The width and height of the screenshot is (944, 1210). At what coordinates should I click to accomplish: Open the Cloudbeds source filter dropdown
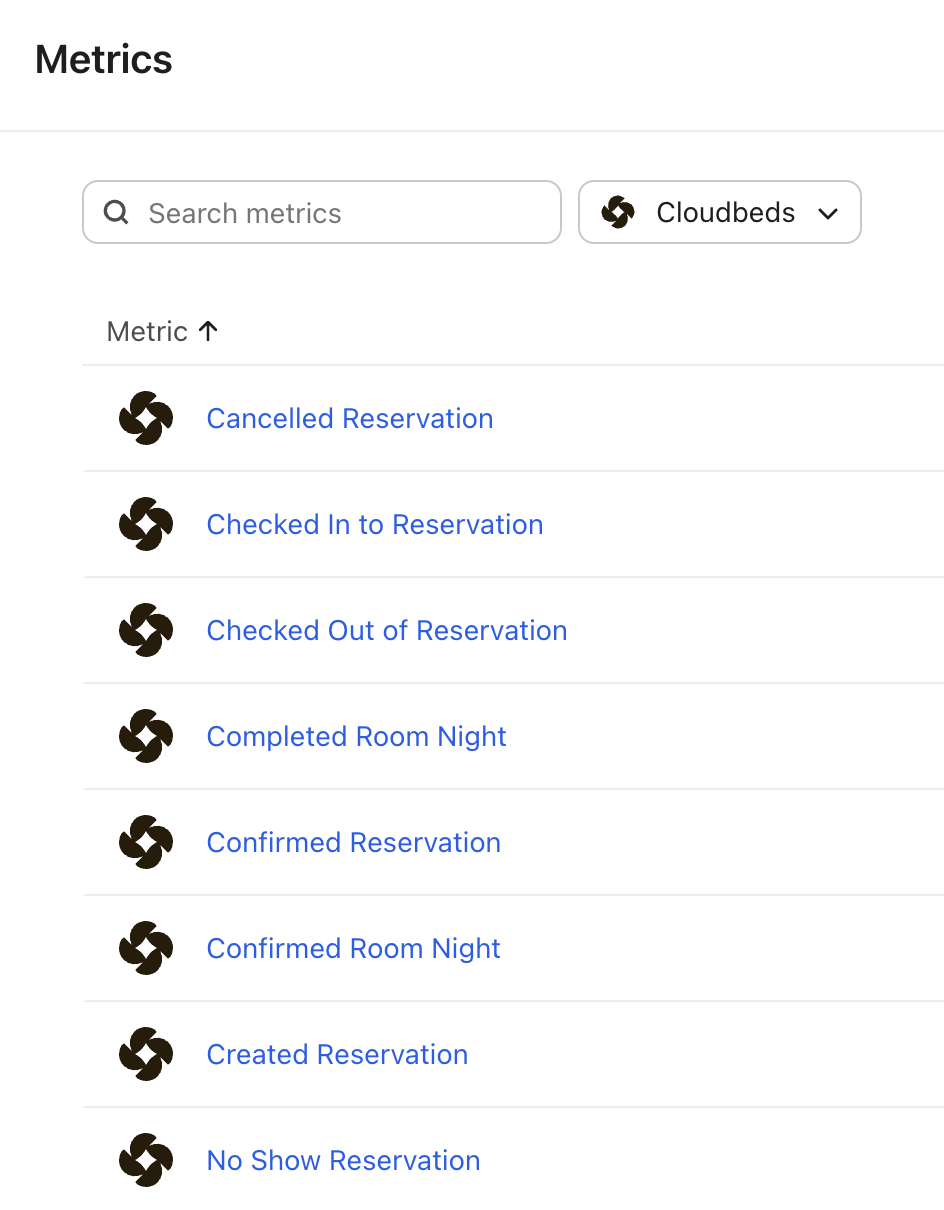(720, 212)
